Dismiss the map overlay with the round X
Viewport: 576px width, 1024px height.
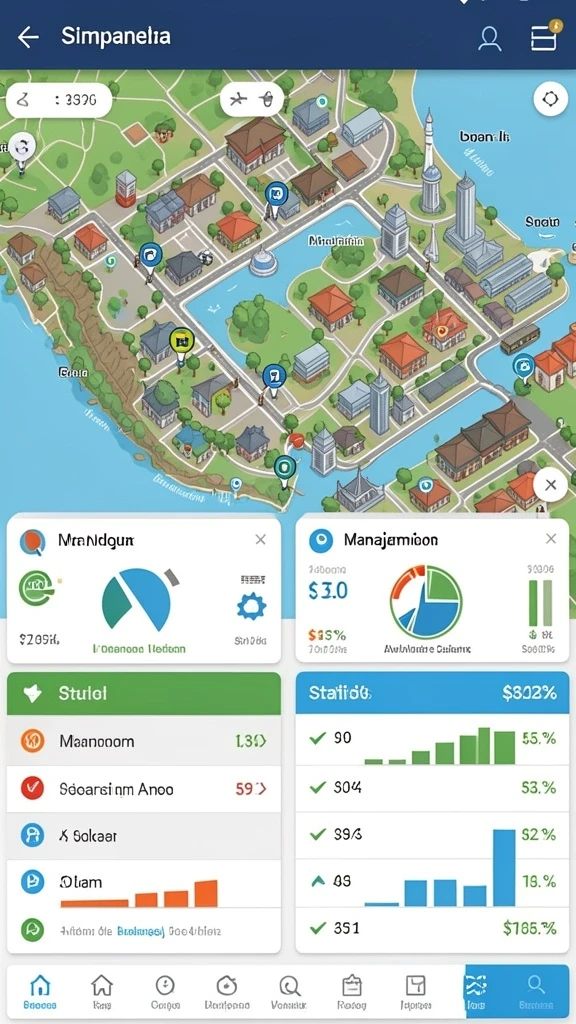550,485
